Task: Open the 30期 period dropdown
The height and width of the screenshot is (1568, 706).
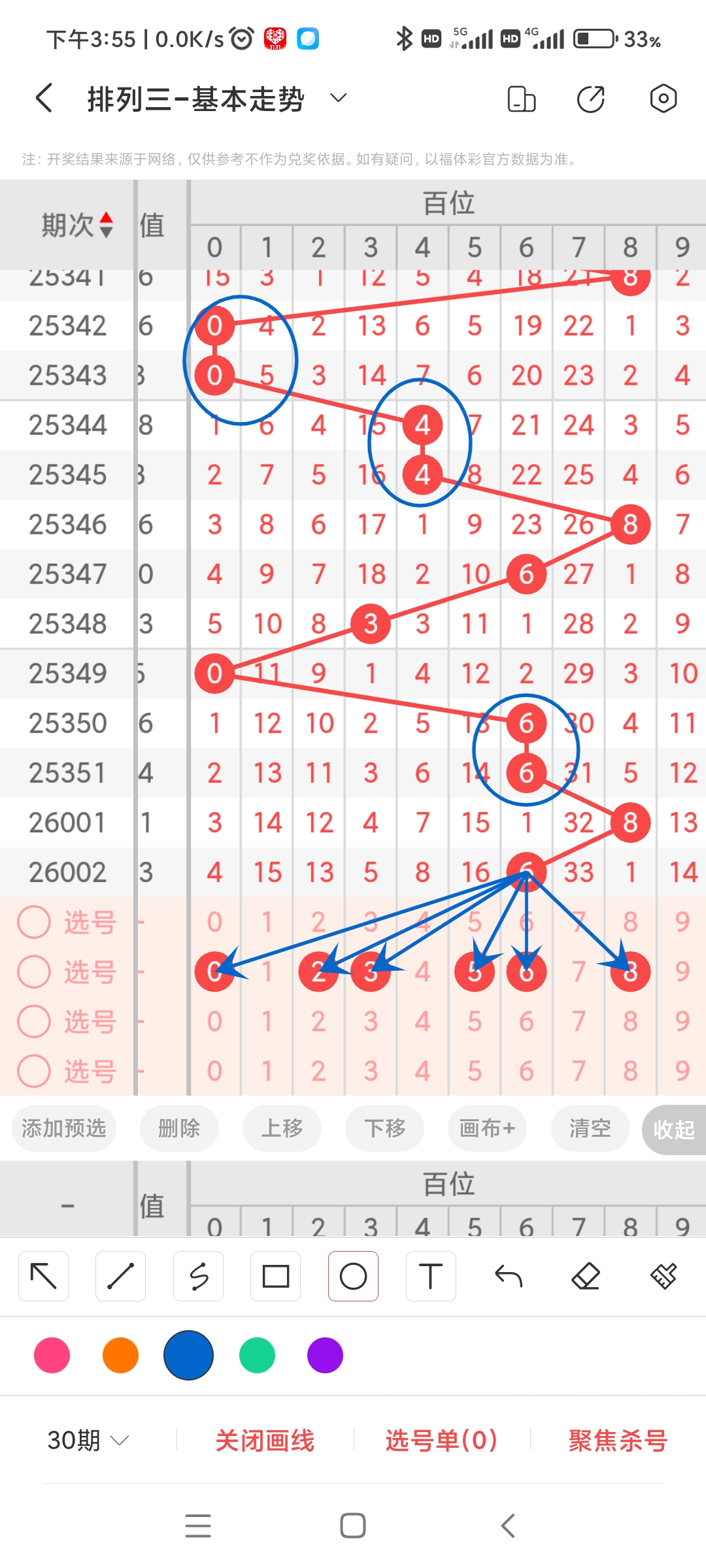Action: 88,1440
